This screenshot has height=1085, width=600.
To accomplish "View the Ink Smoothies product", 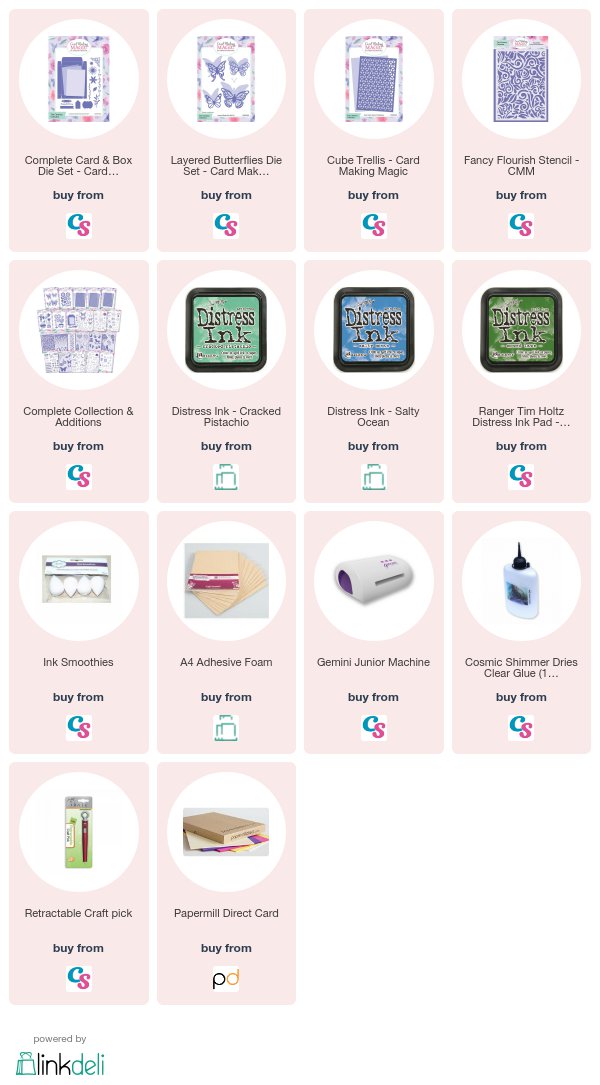I will 78,581.
